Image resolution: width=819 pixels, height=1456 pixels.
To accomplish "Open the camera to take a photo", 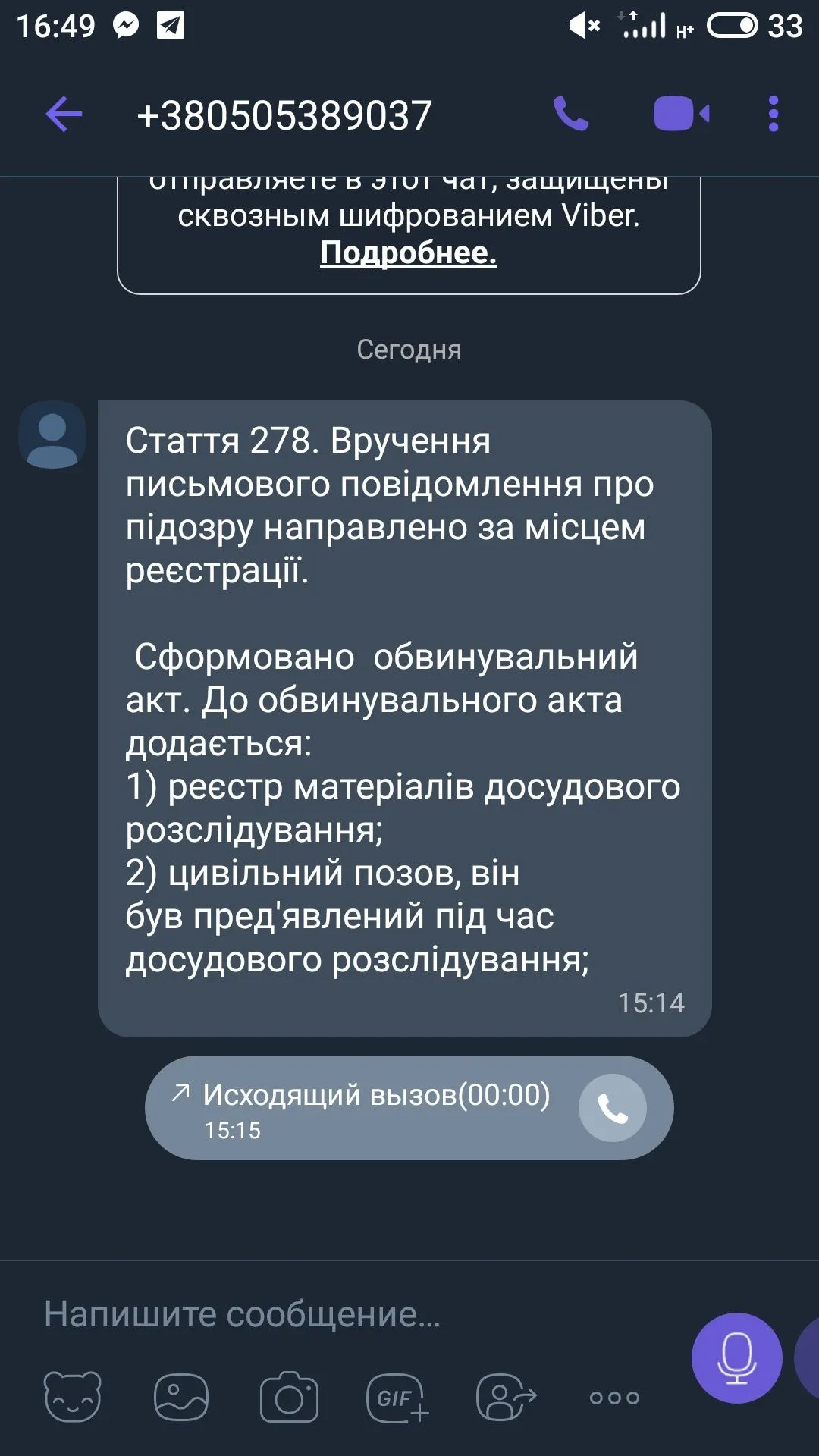I will tap(289, 1397).
